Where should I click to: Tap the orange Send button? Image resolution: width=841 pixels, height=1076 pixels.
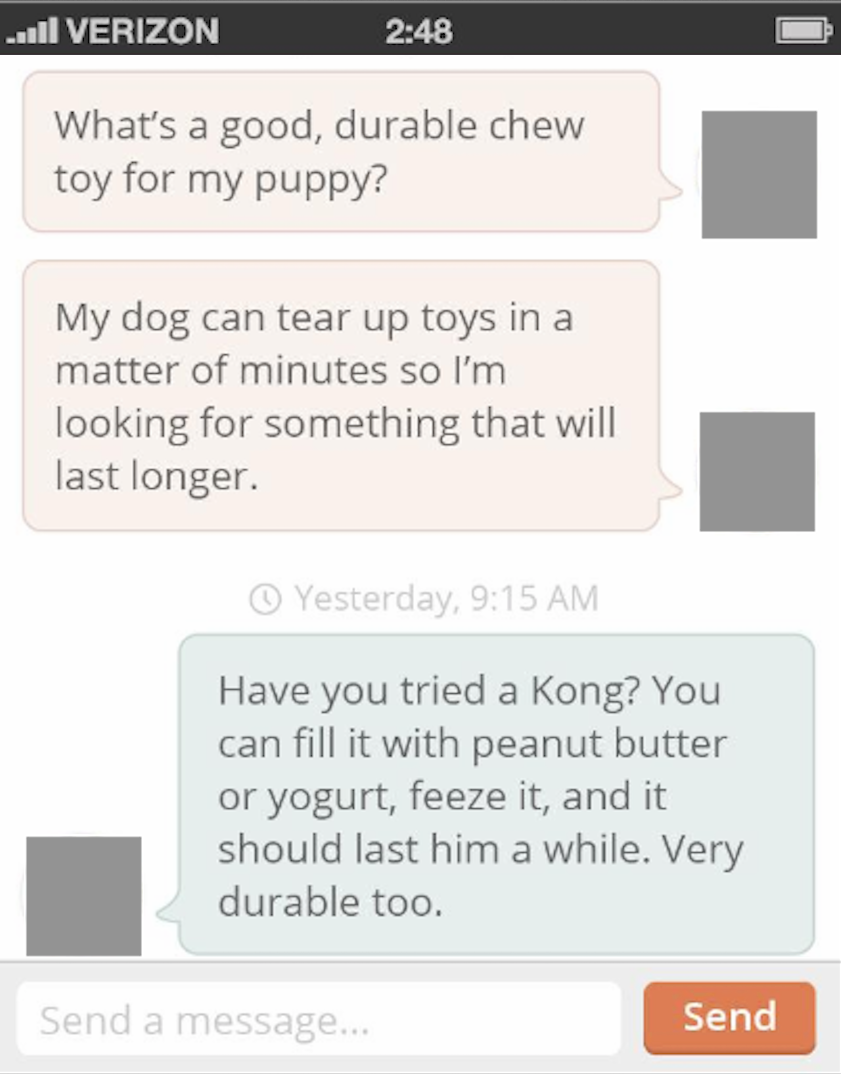(x=729, y=1017)
